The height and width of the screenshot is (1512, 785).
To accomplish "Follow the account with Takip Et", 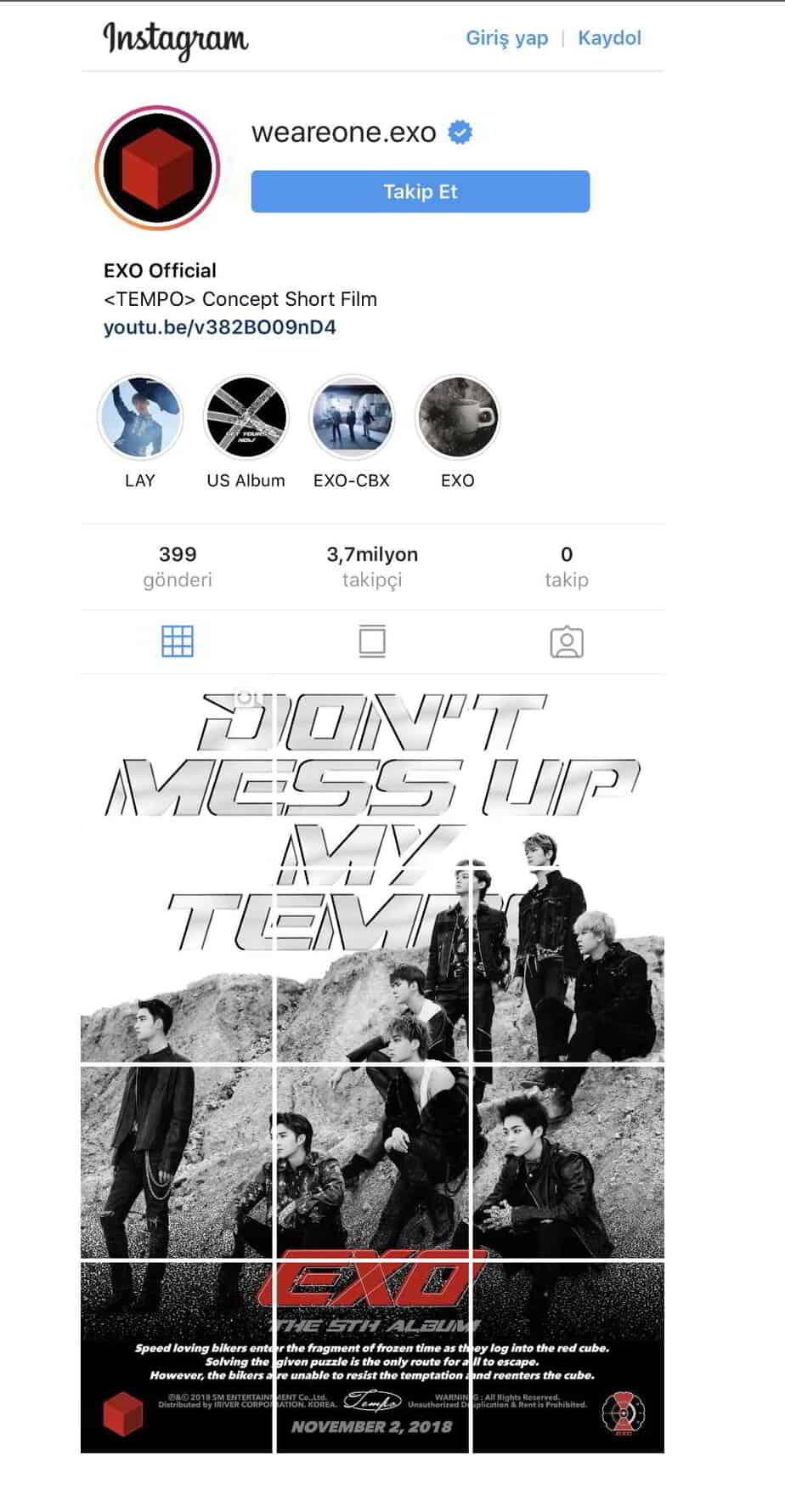I will click(x=420, y=191).
